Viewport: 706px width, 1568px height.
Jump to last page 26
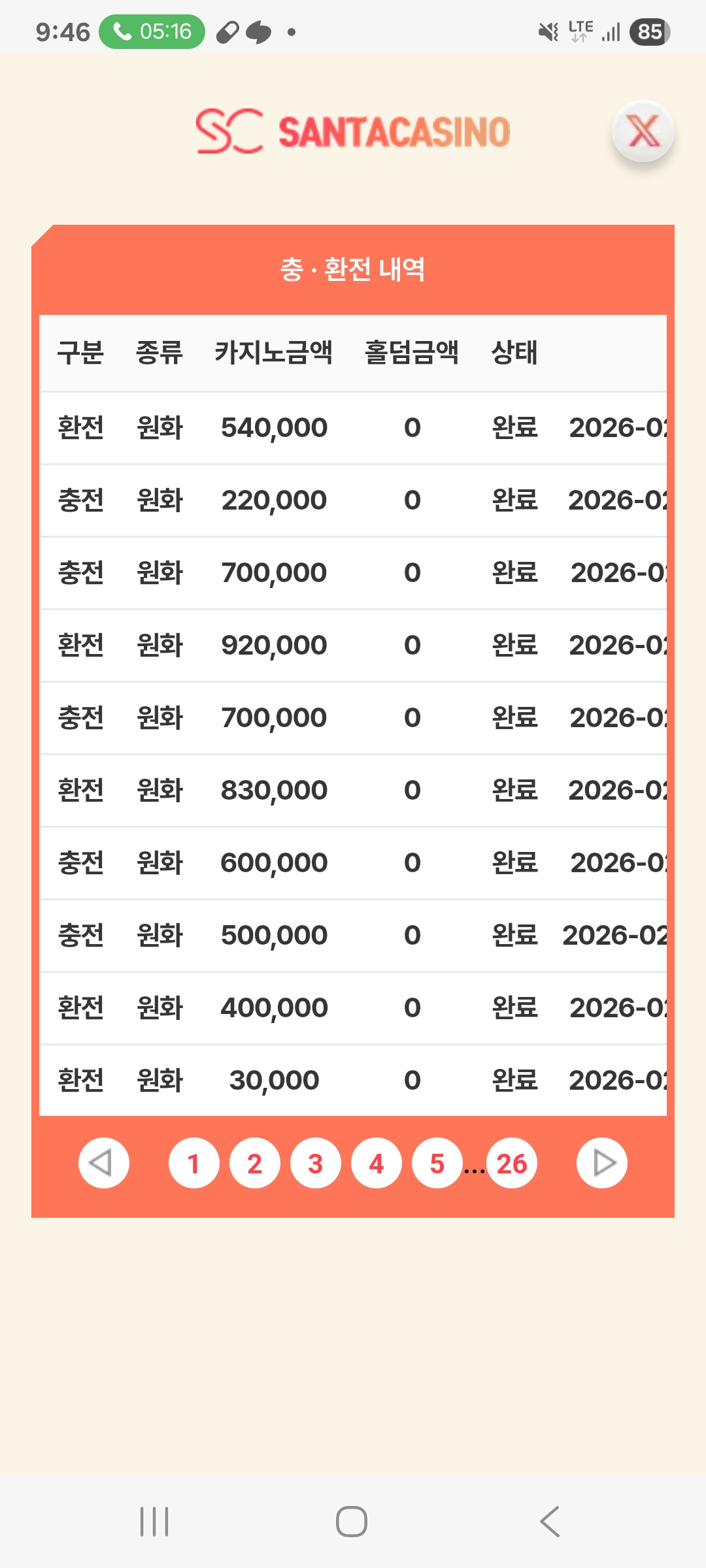click(512, 1163)
